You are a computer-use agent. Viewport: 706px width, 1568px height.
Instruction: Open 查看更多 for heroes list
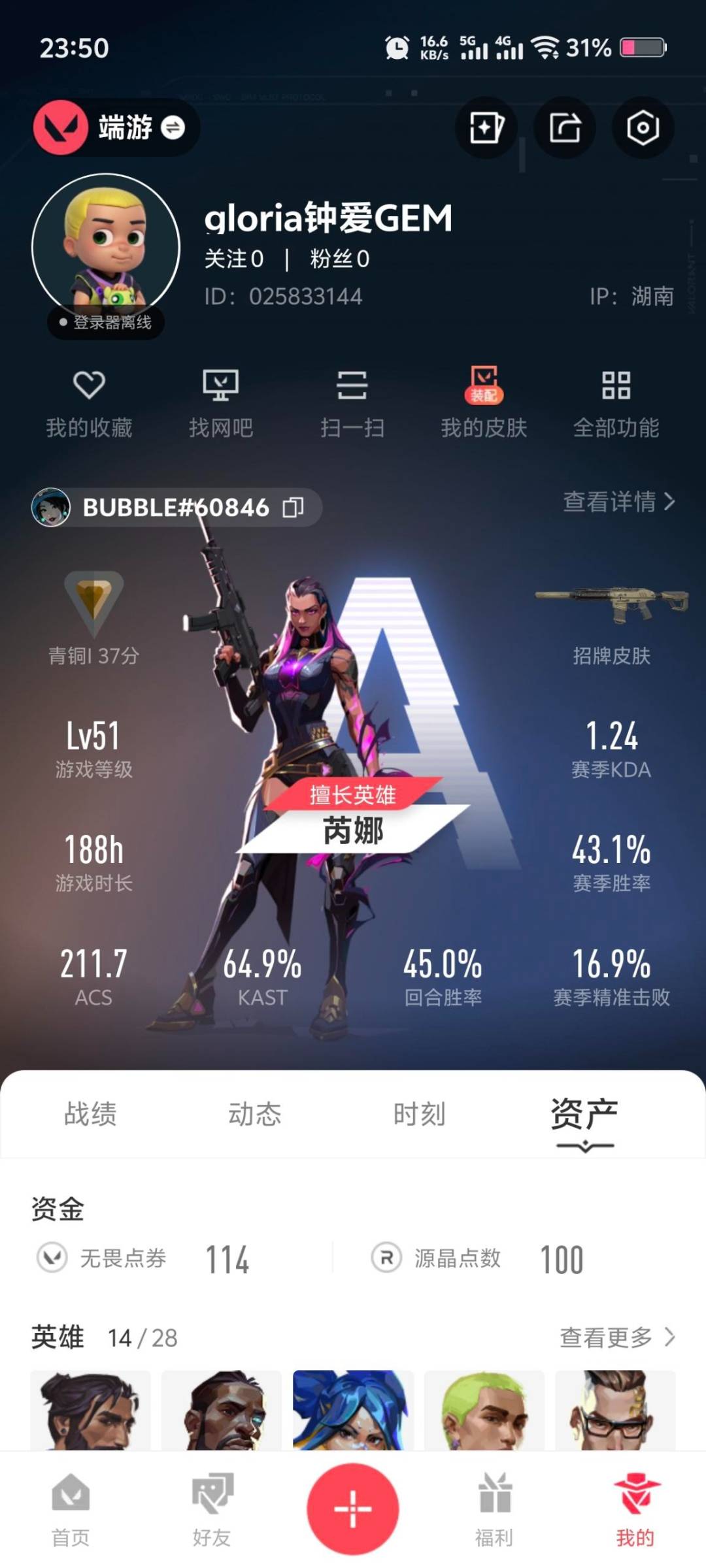[616, 1337]
